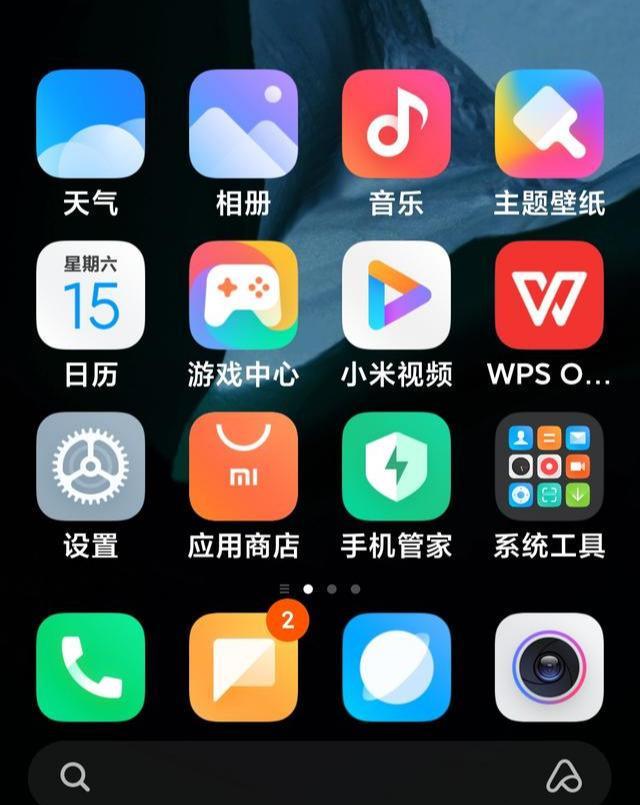
Task: Launch 手机管家 security app
Action: coord(396,466)
